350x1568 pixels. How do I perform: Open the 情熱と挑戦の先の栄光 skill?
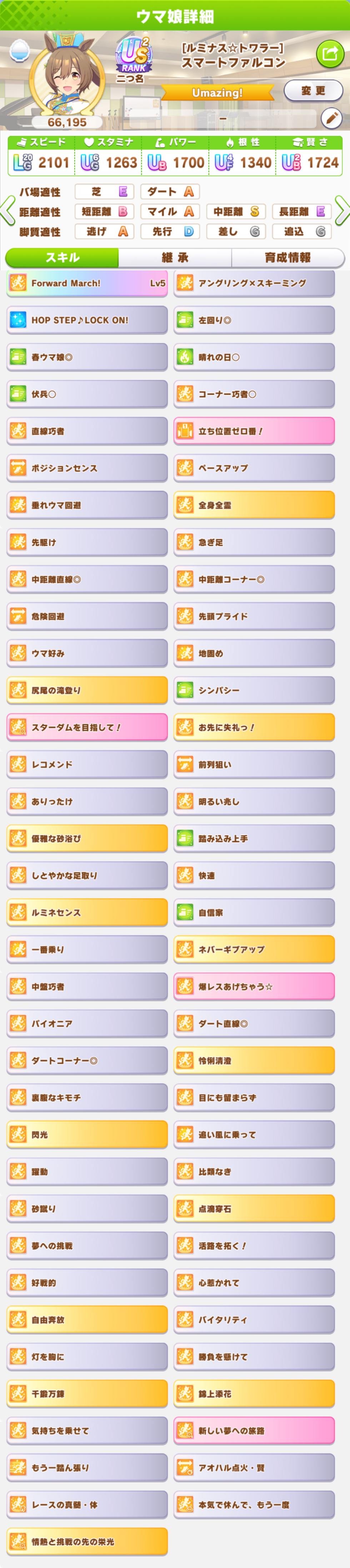87,1541
